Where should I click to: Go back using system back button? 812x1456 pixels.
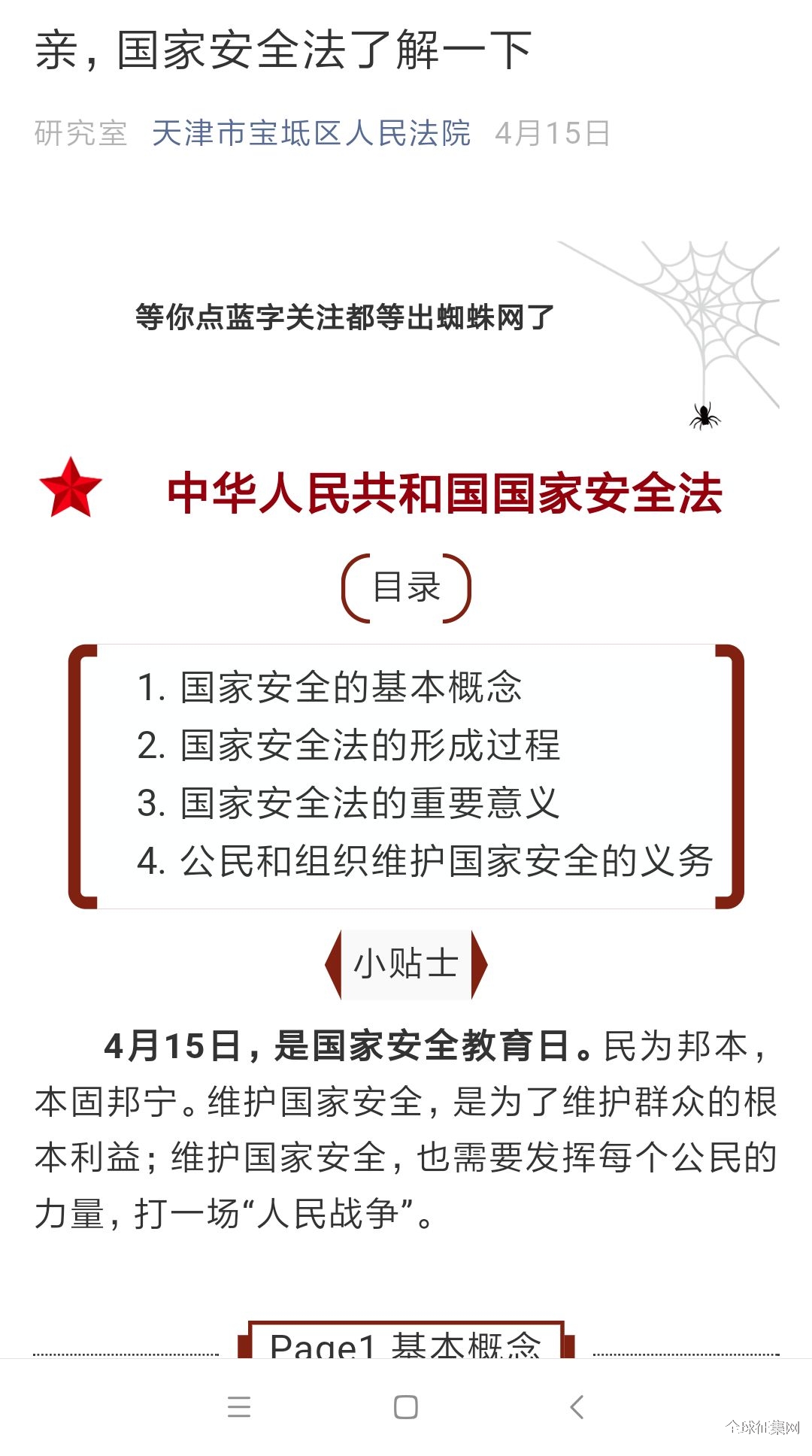577,1406
